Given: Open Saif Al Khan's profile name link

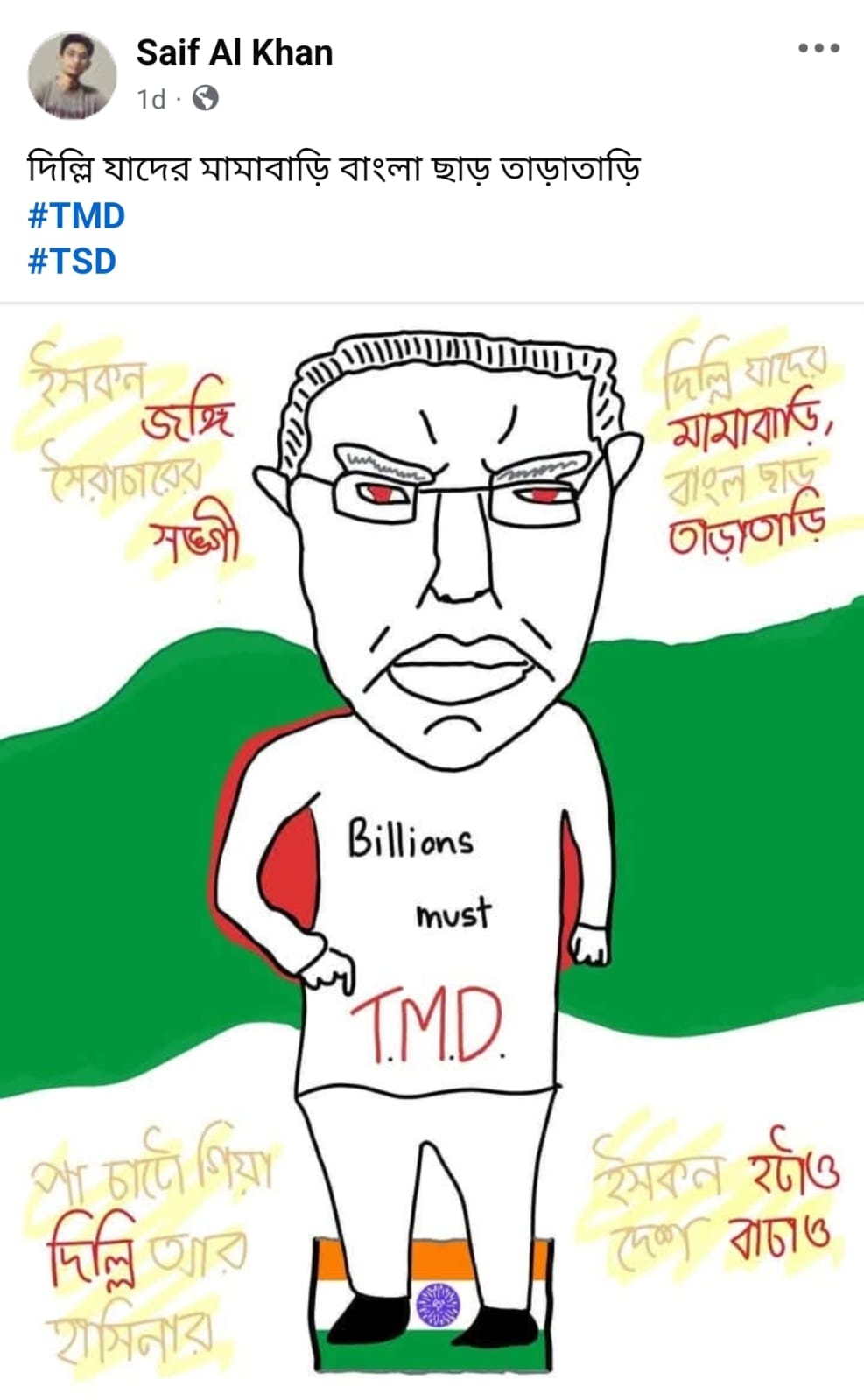Looking at the screenshot, I should click(235, 53).
